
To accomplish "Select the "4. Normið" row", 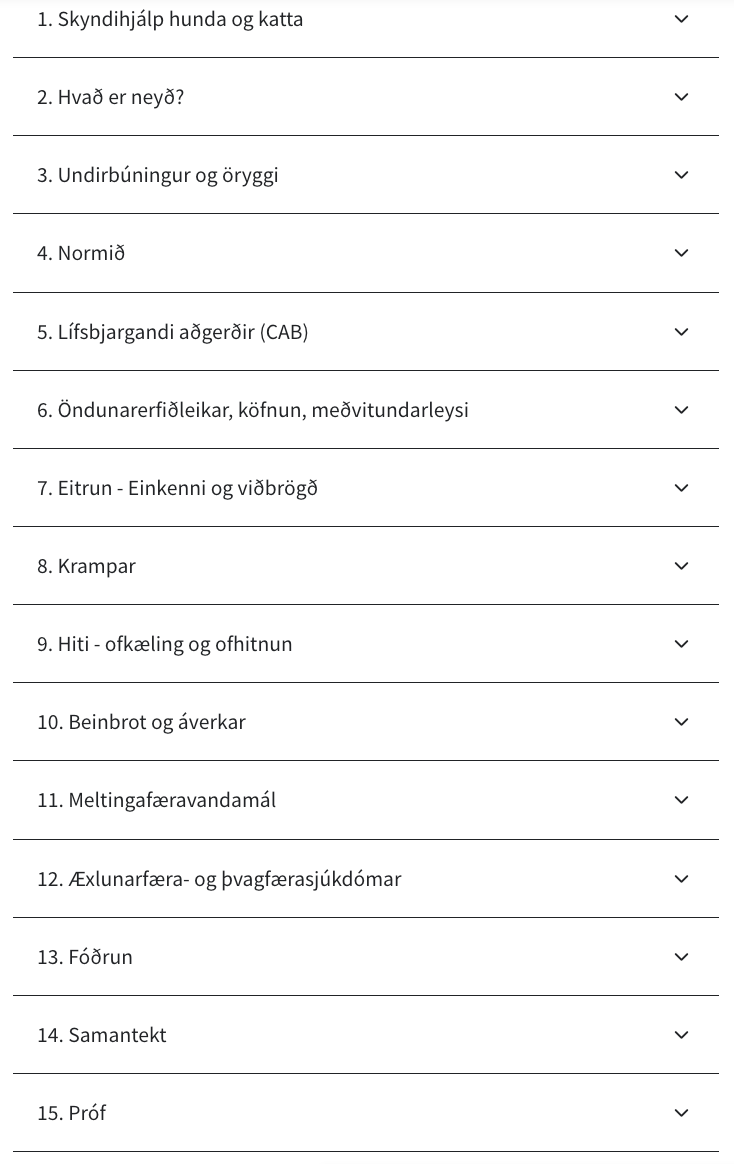I will 82,253.
